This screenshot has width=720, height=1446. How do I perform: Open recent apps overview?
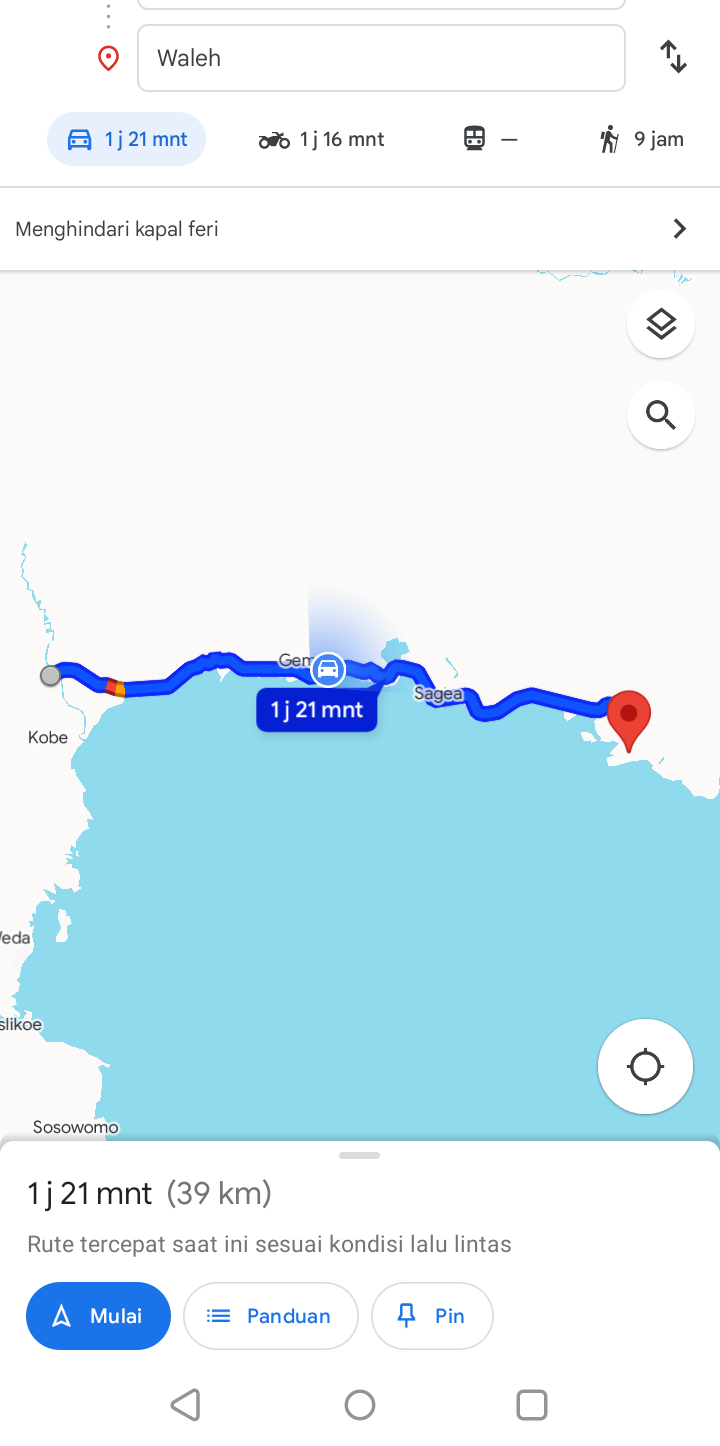(532, 1405)
